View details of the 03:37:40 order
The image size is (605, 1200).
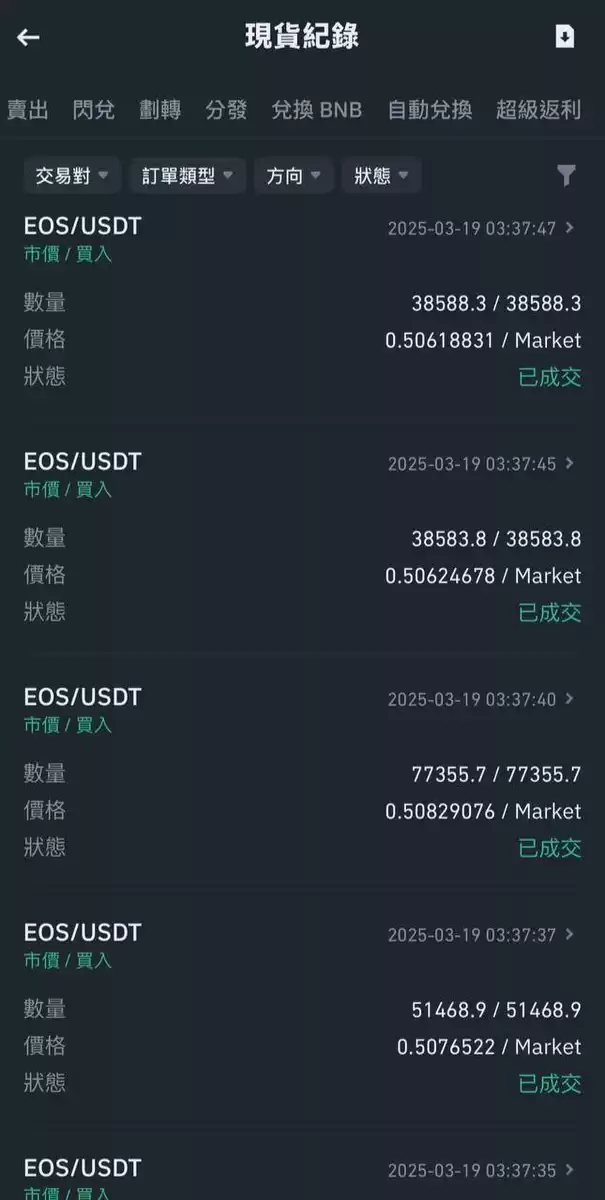[302, 773]
